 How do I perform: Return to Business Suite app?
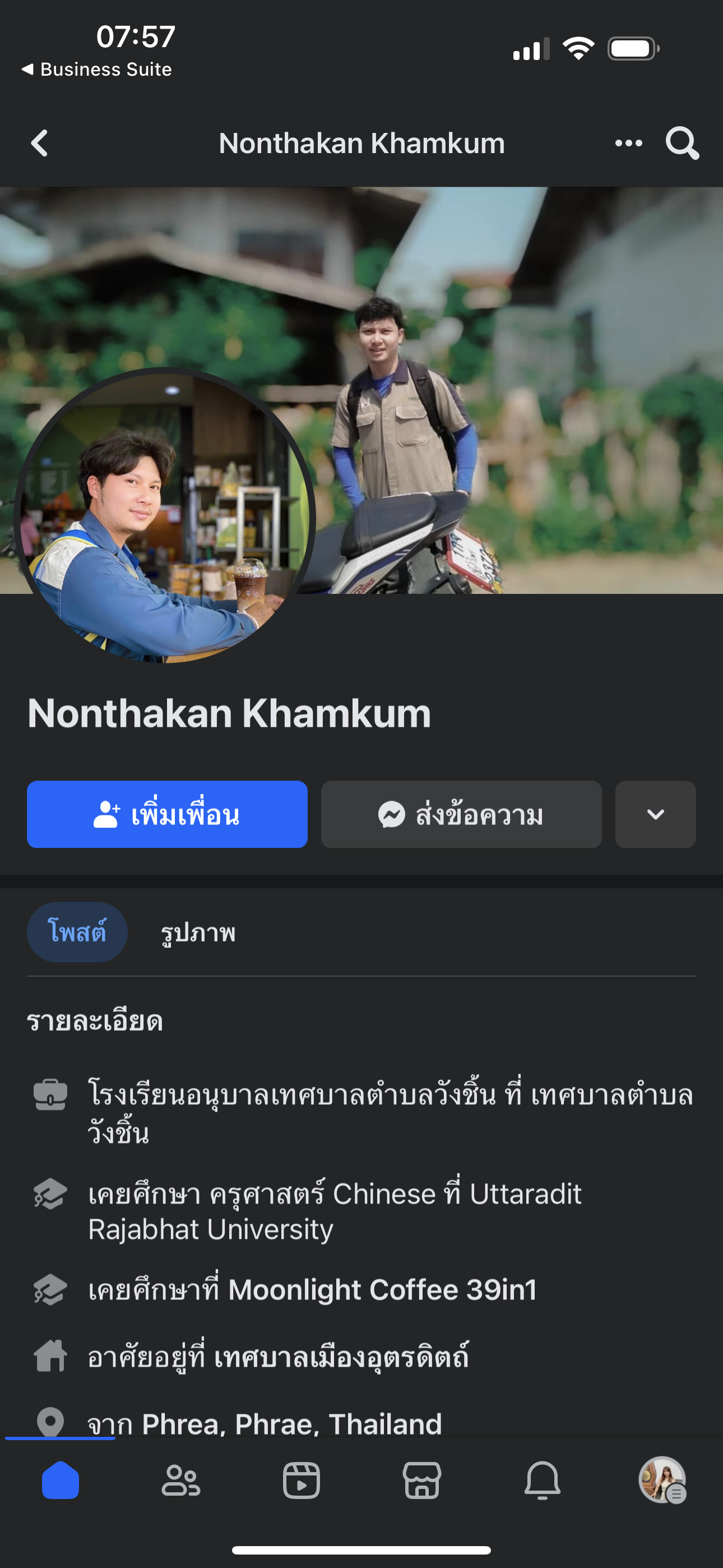pyautogui.click(x=98, y=70)
